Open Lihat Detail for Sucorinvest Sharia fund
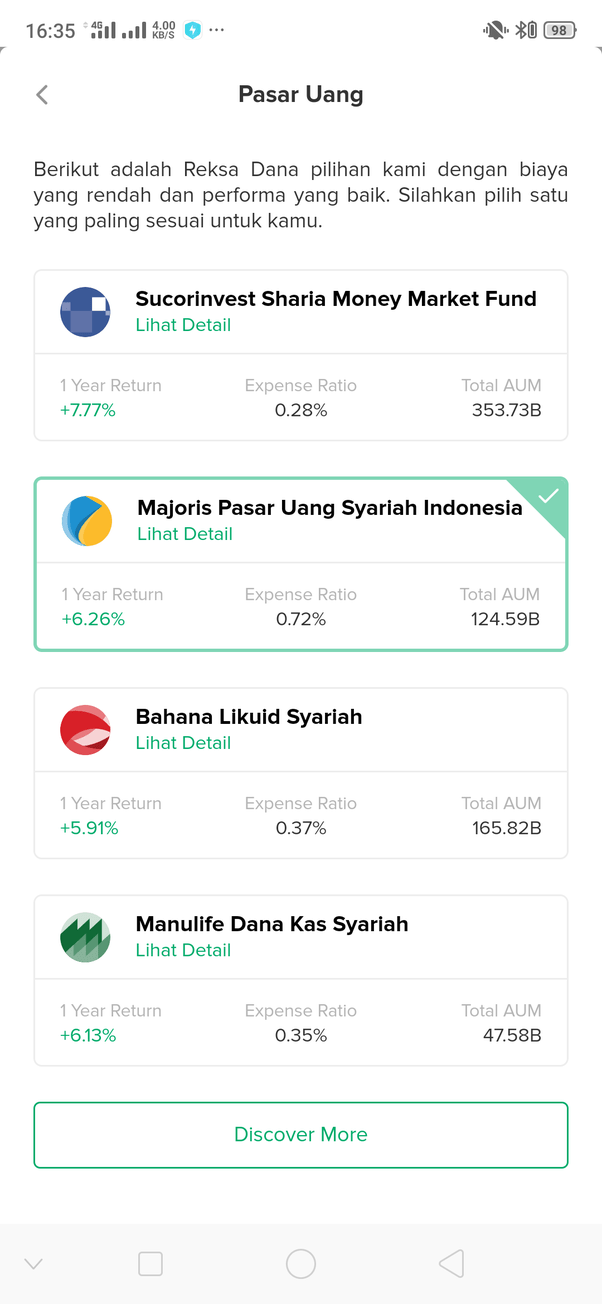 point(183,325)
